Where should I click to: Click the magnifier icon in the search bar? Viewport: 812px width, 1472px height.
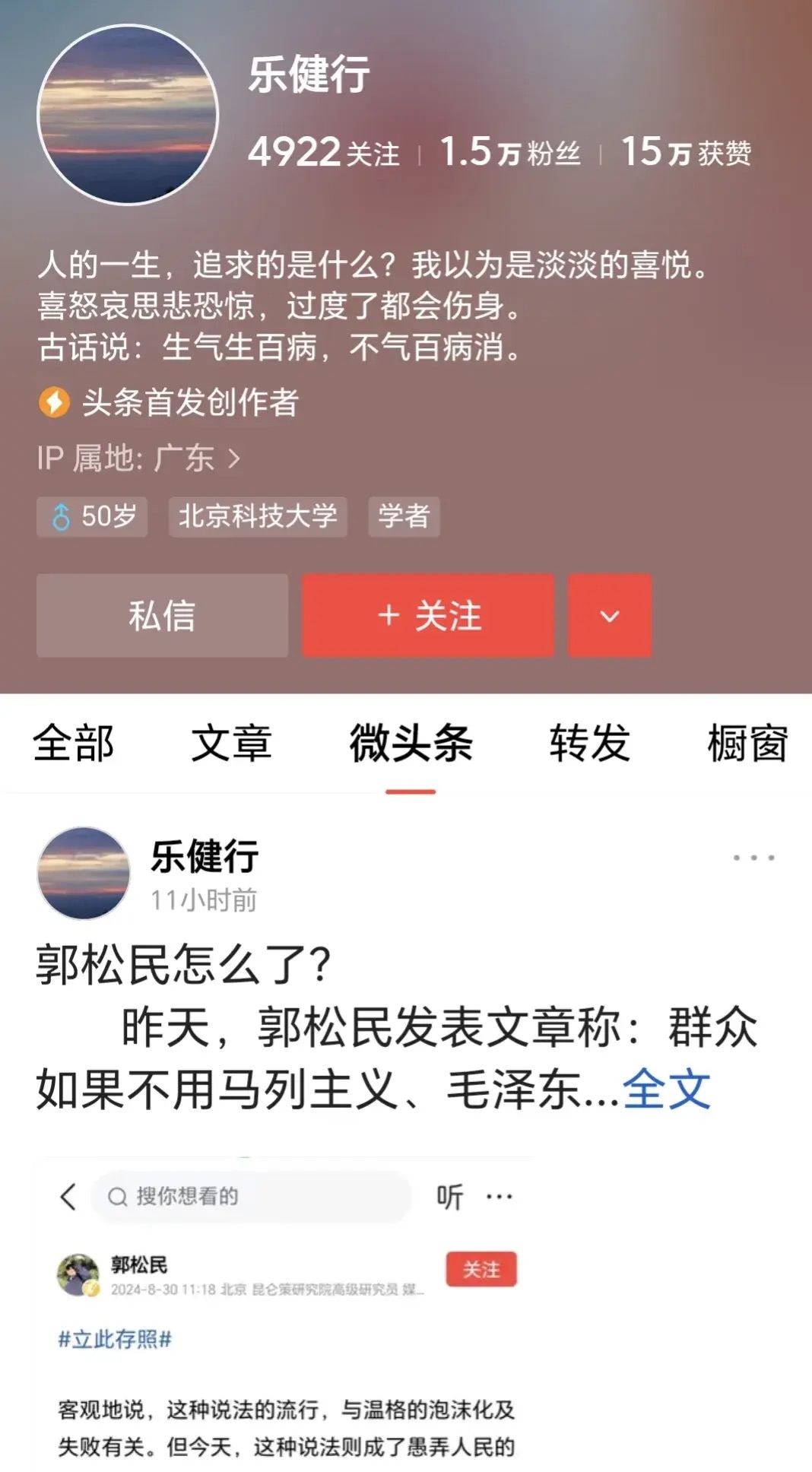coord(116,1195)
